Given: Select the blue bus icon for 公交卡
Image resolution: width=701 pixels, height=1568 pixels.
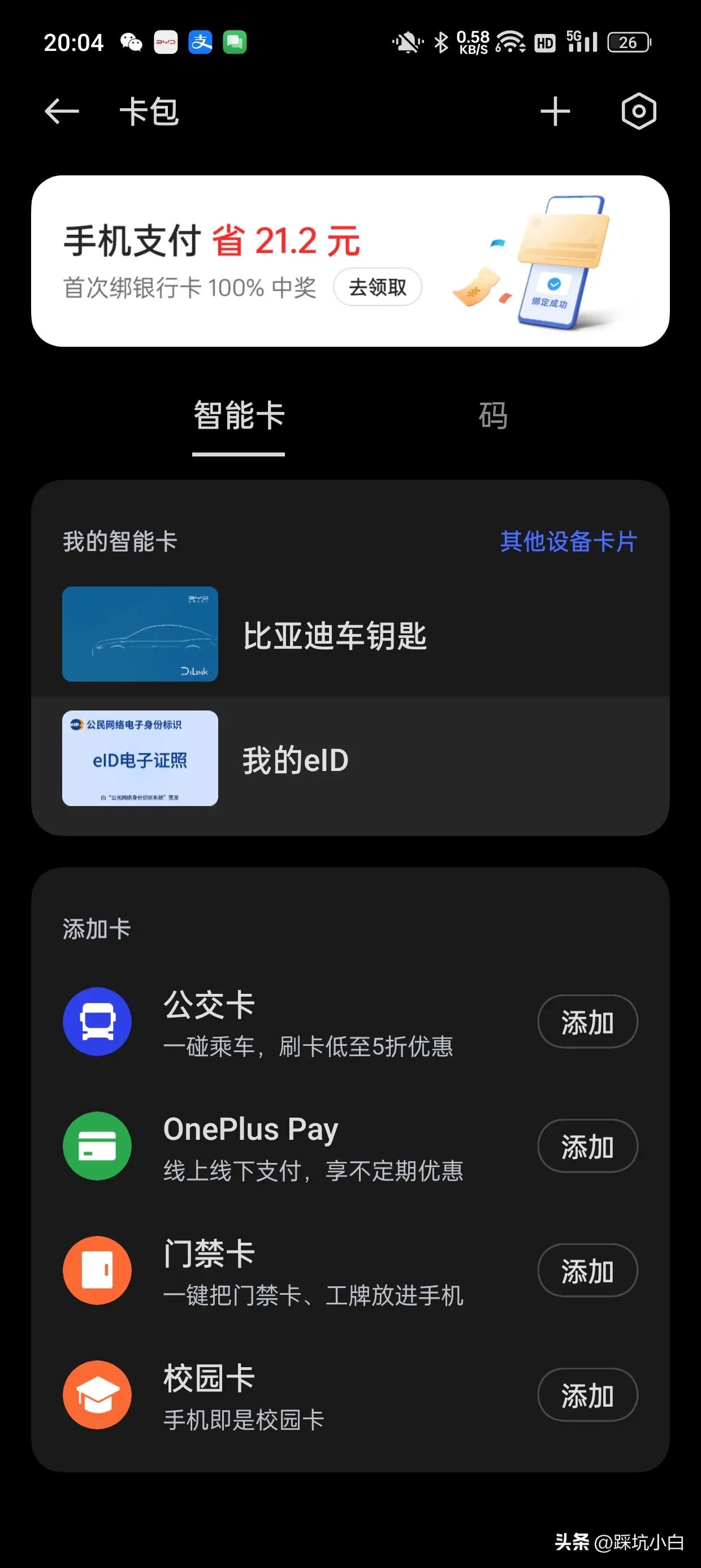Looking at the screenshot, I should 97,1022.
